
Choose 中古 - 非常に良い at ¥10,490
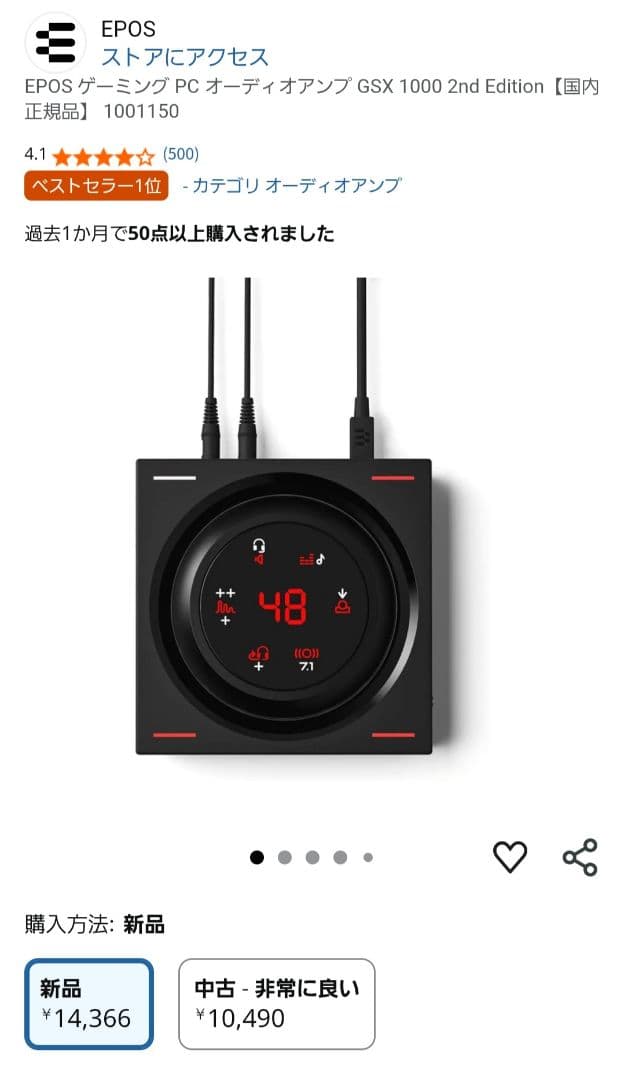tap(277, 1004)
